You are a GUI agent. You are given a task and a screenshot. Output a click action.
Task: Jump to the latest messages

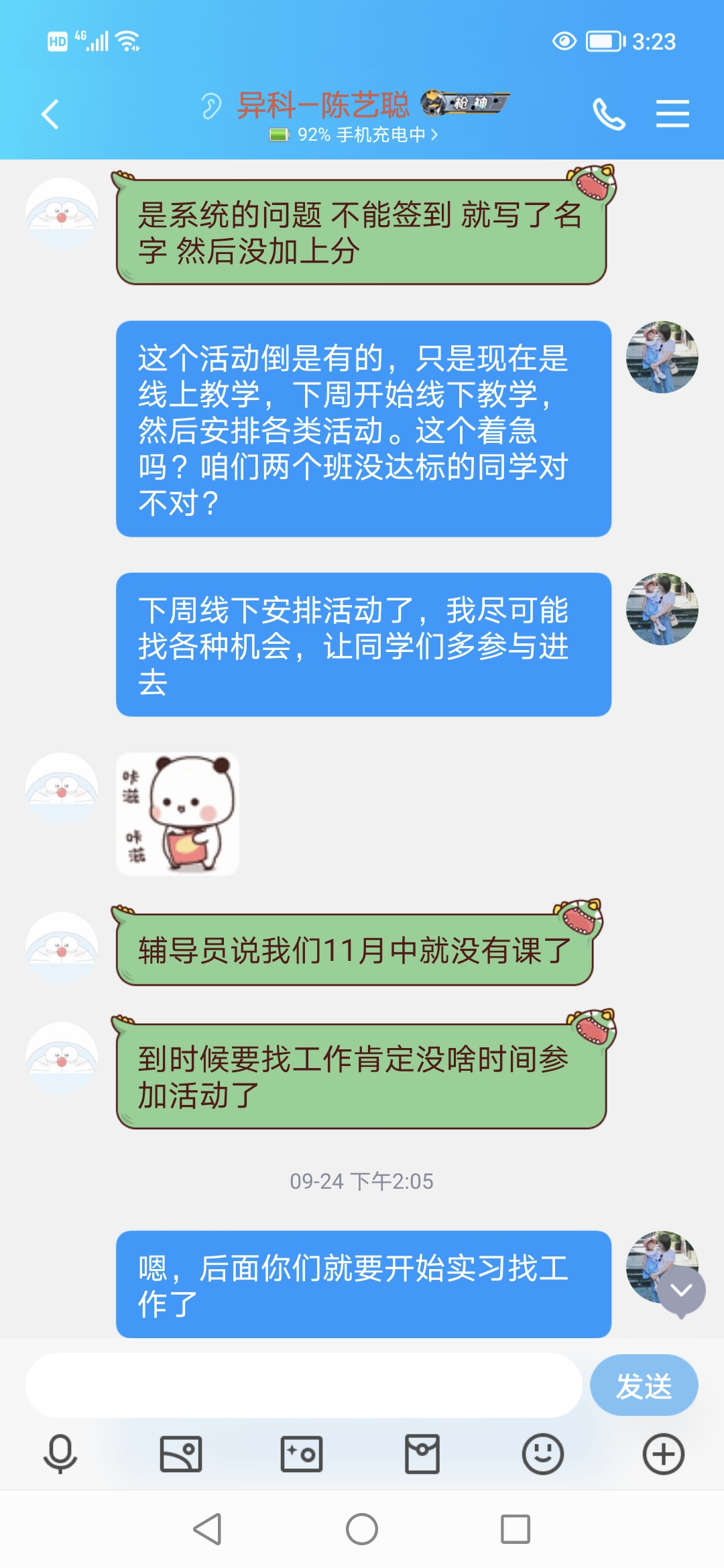(x=682, y=1291)
